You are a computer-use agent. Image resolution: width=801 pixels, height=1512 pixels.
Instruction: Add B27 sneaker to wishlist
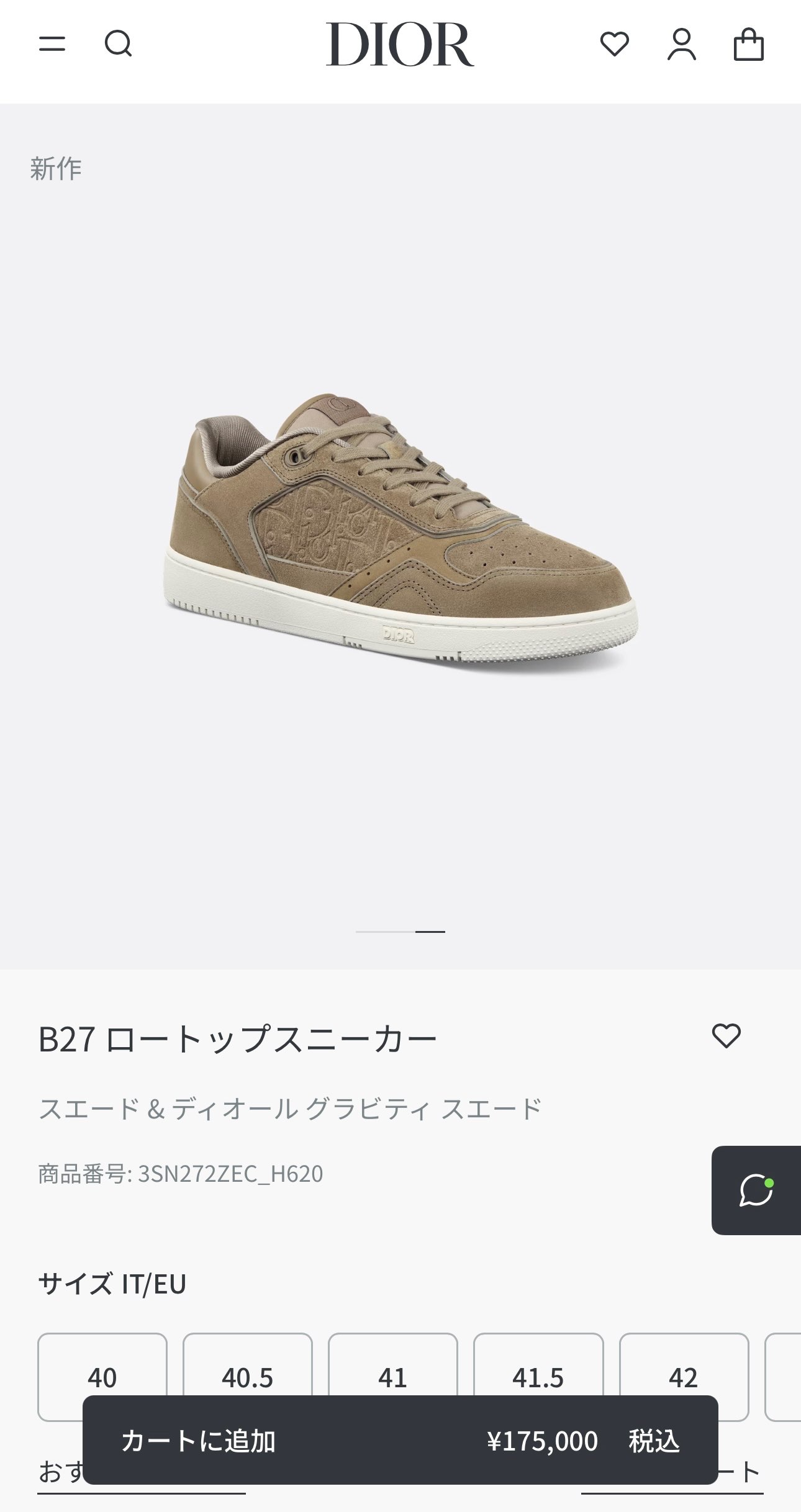[x=726, y=1036]
